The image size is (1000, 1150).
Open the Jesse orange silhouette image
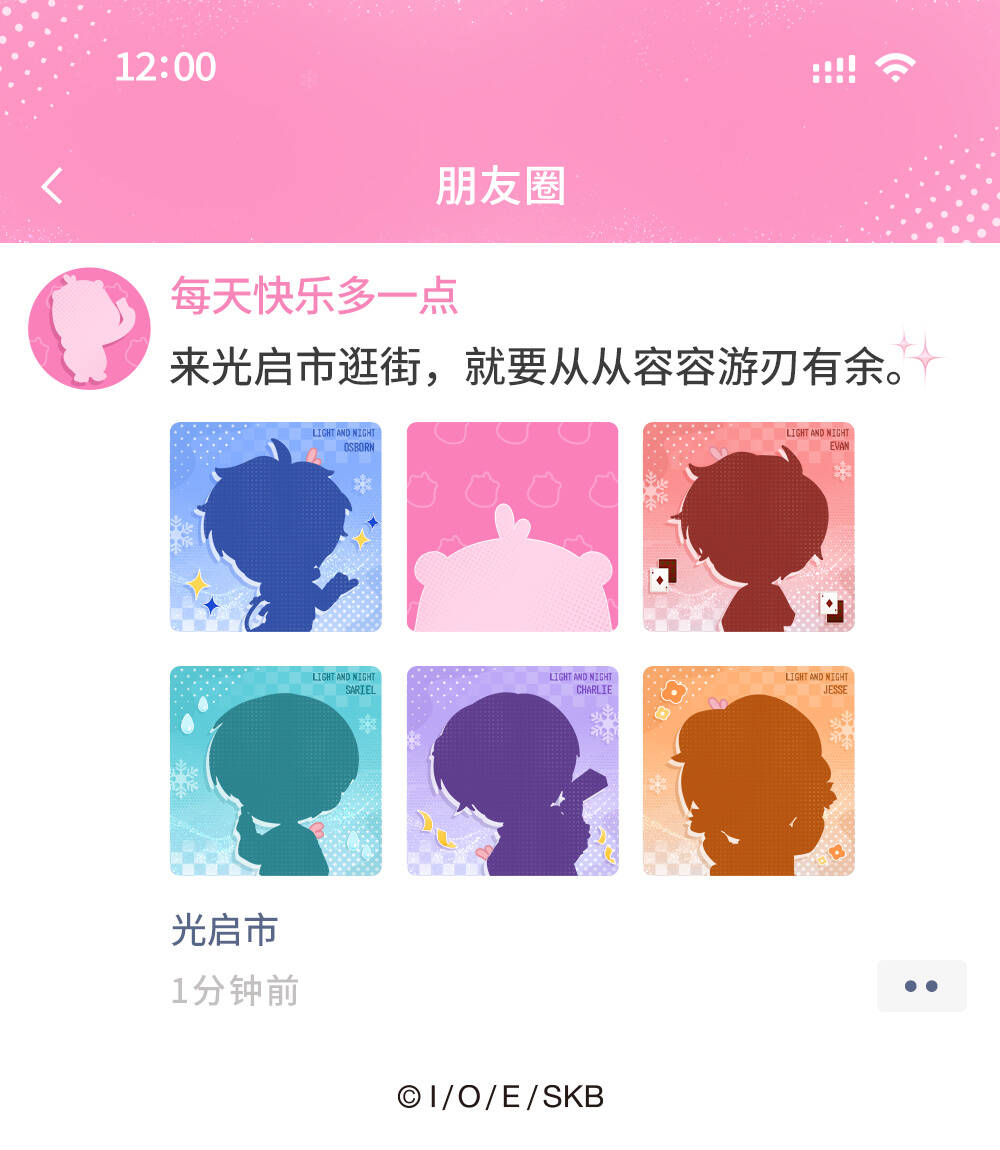(x=749, y=770)
